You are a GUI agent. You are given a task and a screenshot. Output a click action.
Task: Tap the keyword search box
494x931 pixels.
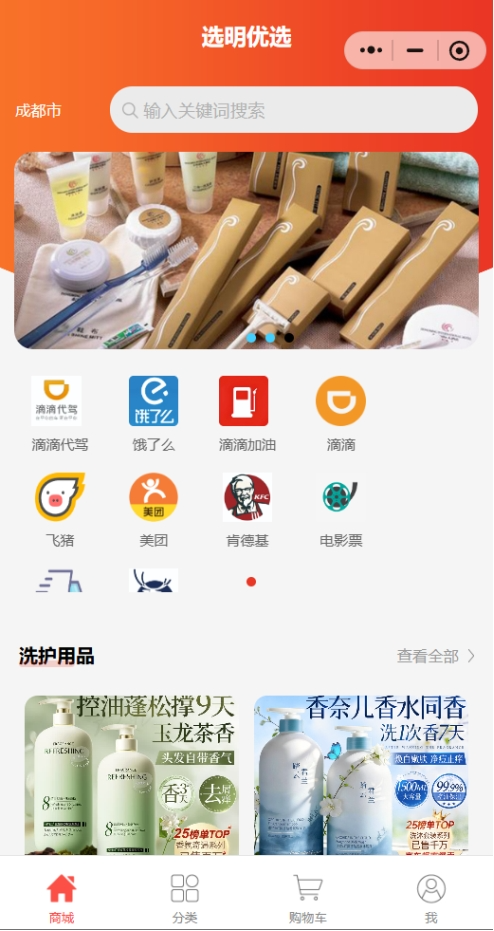pyautogui.click(x=293, y=110)
